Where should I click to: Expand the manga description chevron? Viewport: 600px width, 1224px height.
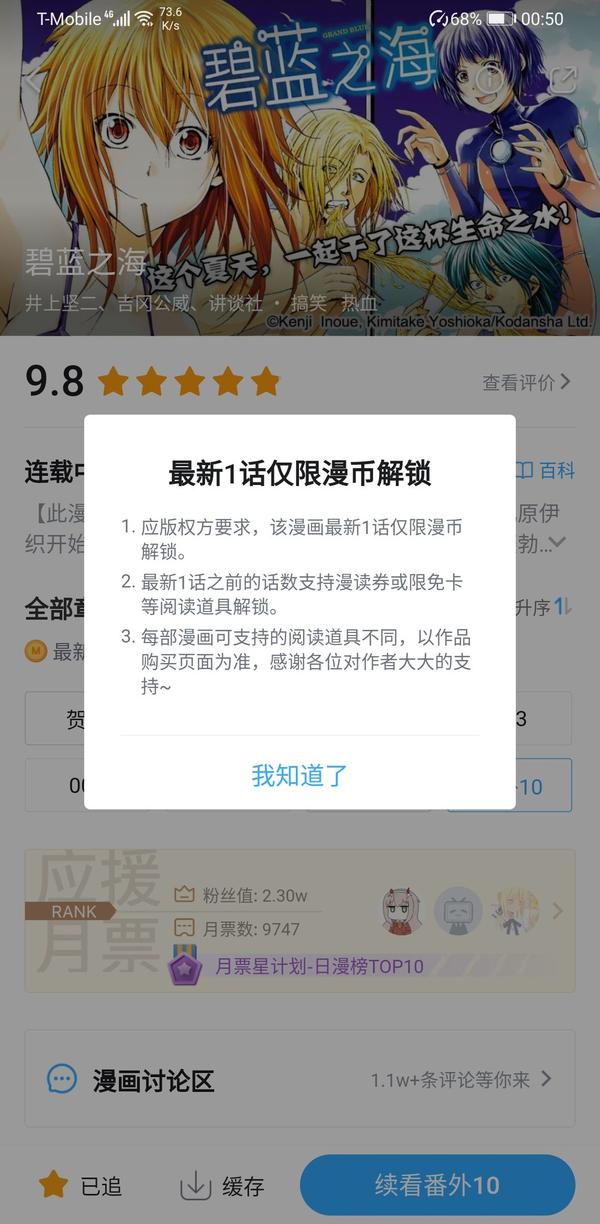tap(558, 542)
